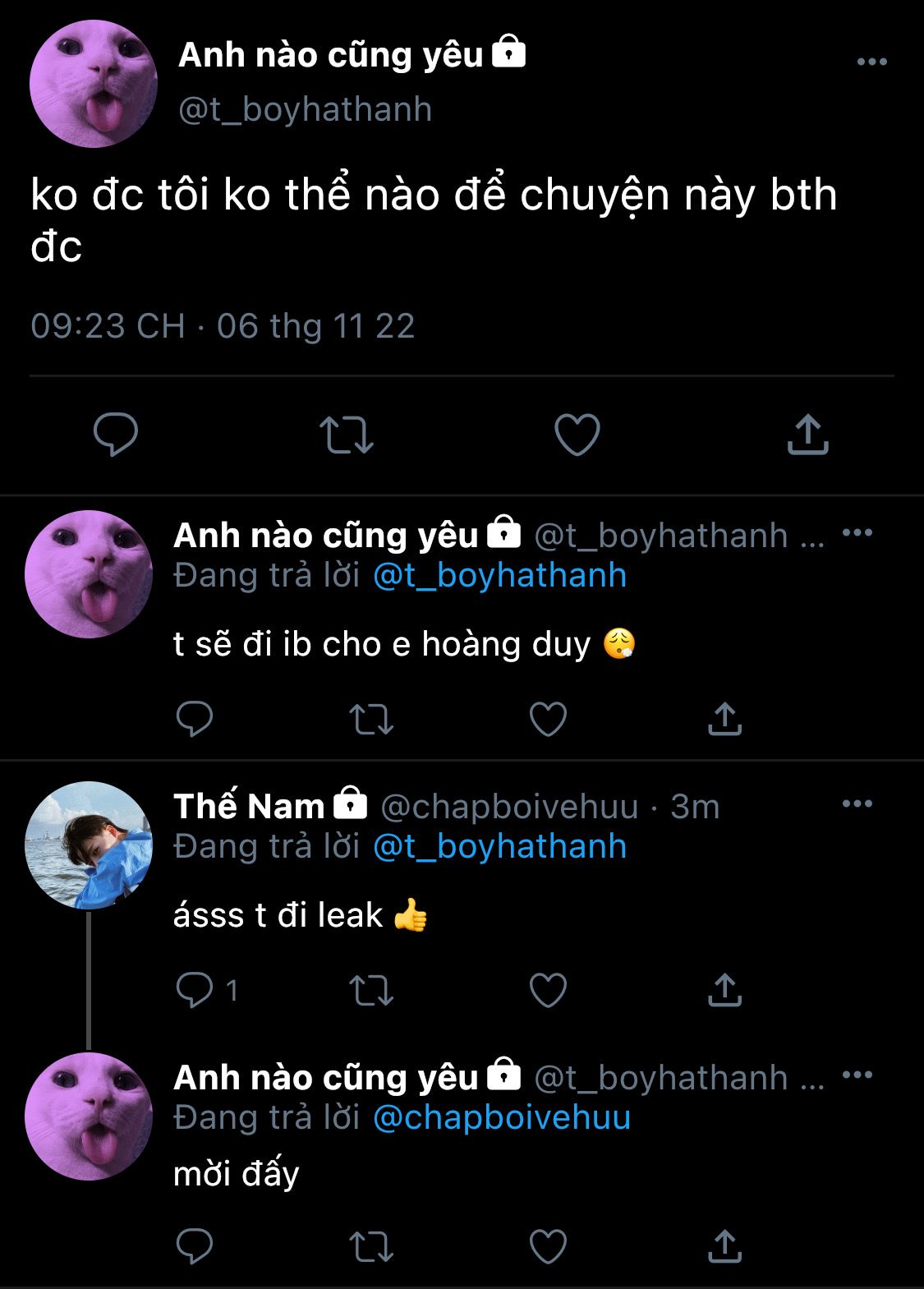924x1289 pixels.
Task: Share Thế Nam's reply
Action: (x=724, y=990)
